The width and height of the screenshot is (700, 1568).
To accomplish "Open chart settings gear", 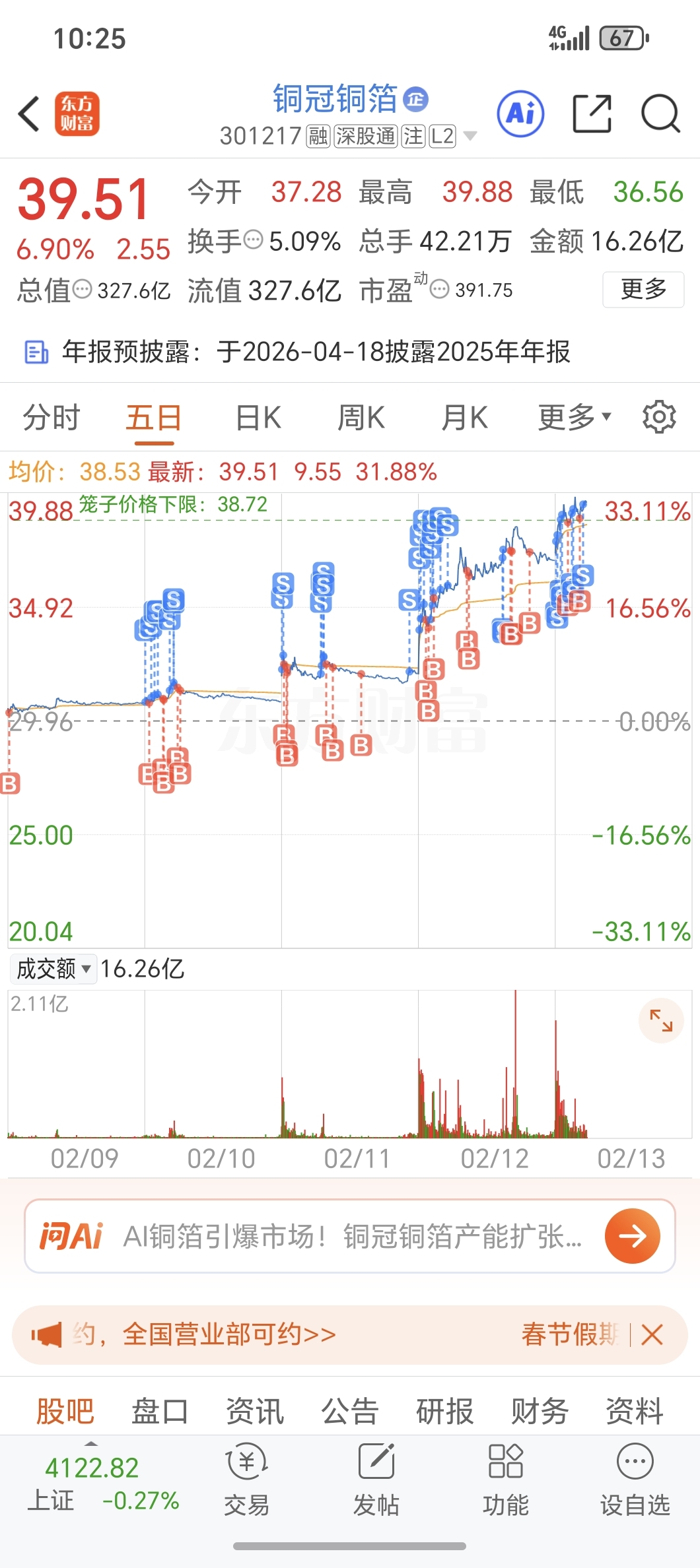I will pos(659,417).
